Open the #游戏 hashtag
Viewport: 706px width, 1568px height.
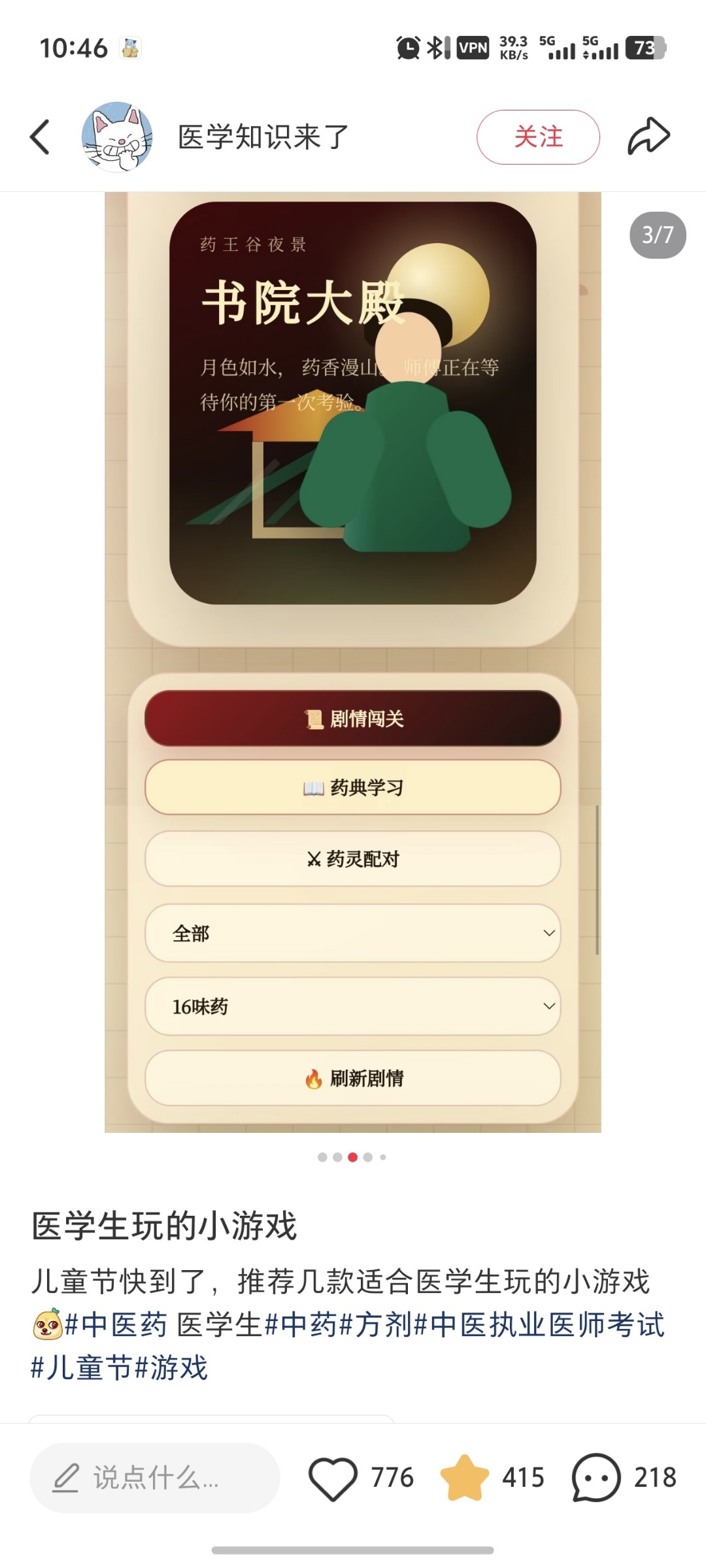[171, 1368]
